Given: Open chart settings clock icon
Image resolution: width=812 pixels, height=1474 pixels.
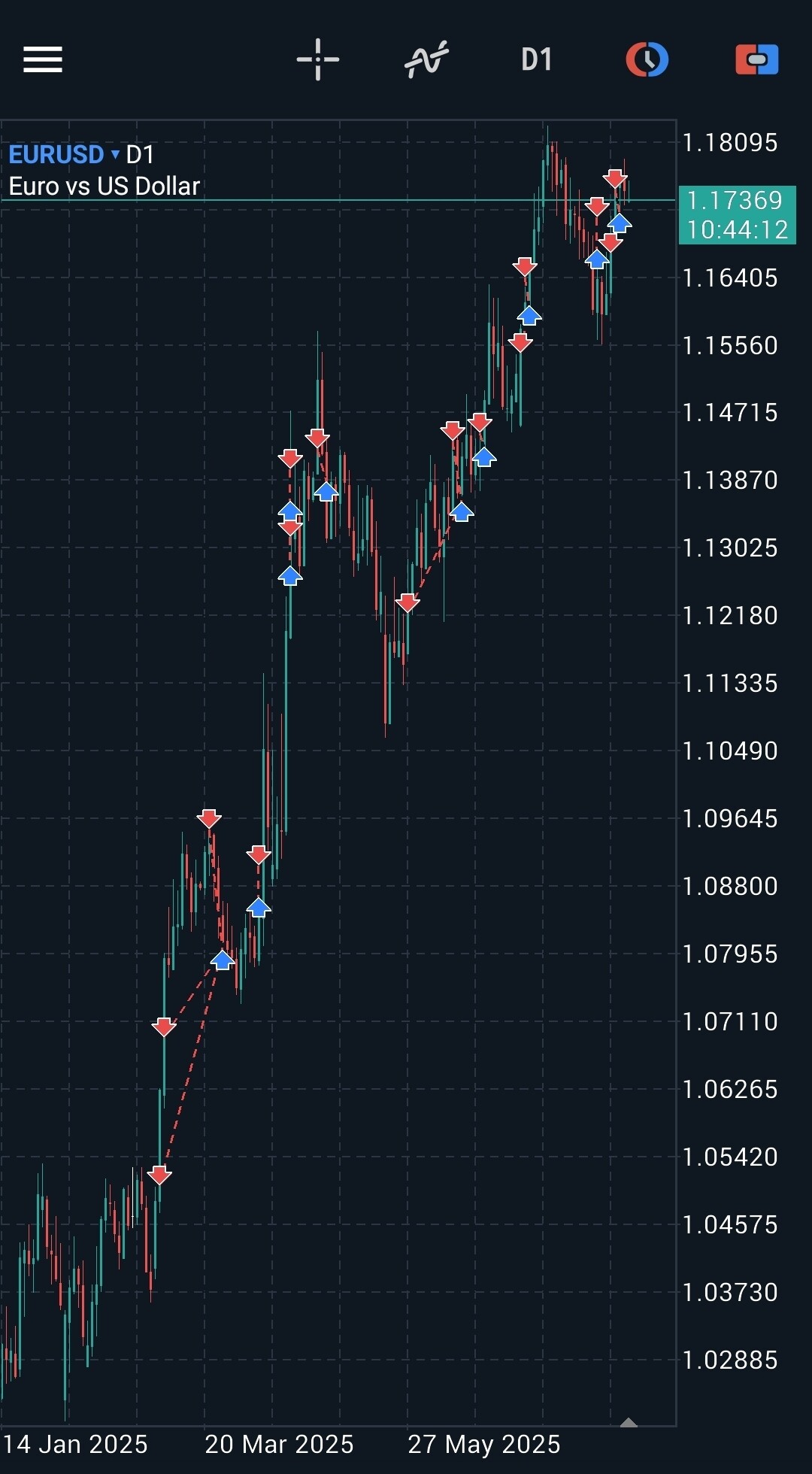Looking at the screenshot, I should tap(647, 59).
